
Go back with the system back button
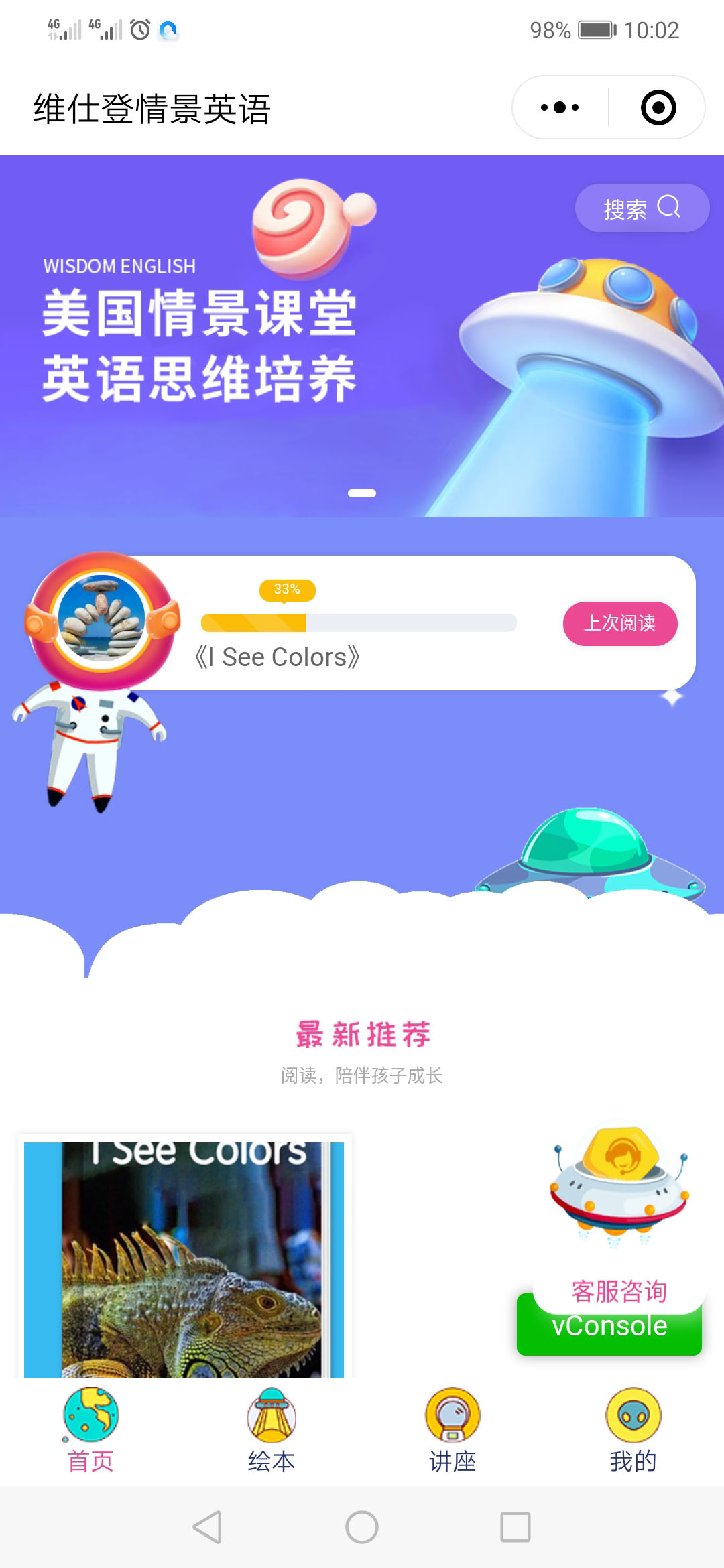click(x=207, y=1528)
